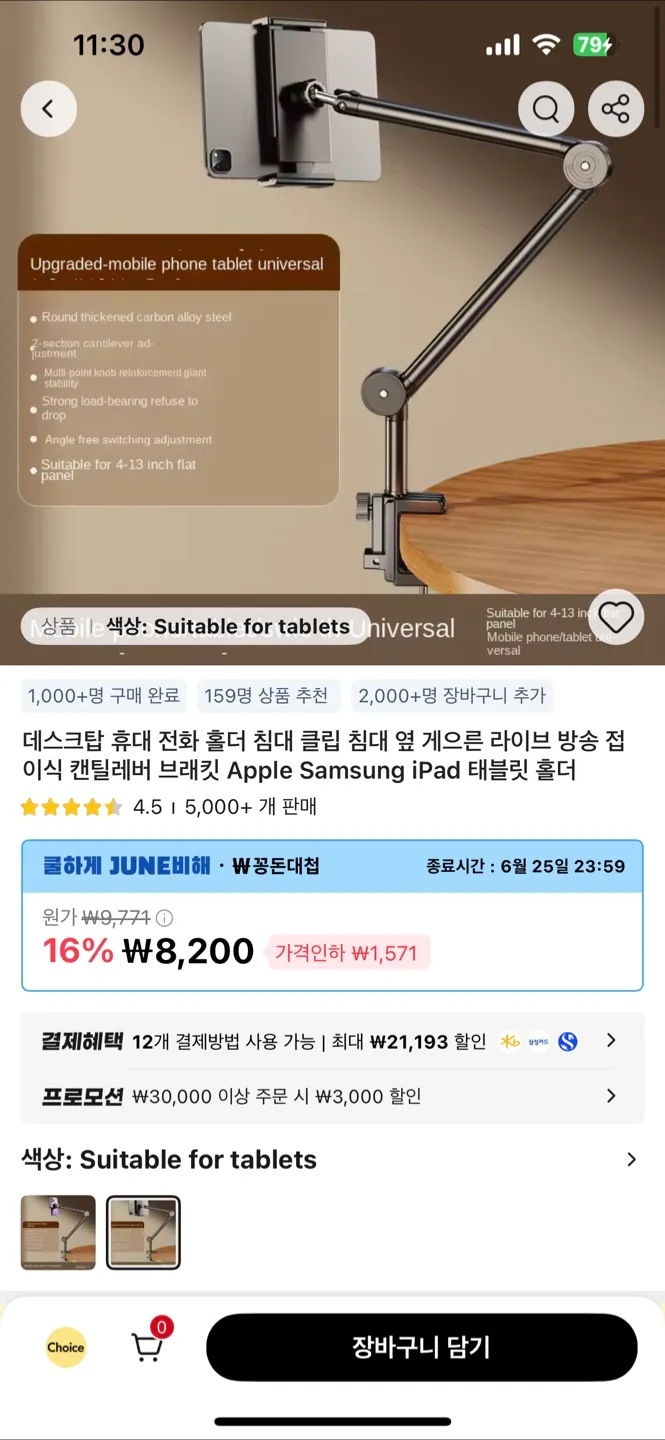Open the 상품 image tab chip

[x=58, y=627]
